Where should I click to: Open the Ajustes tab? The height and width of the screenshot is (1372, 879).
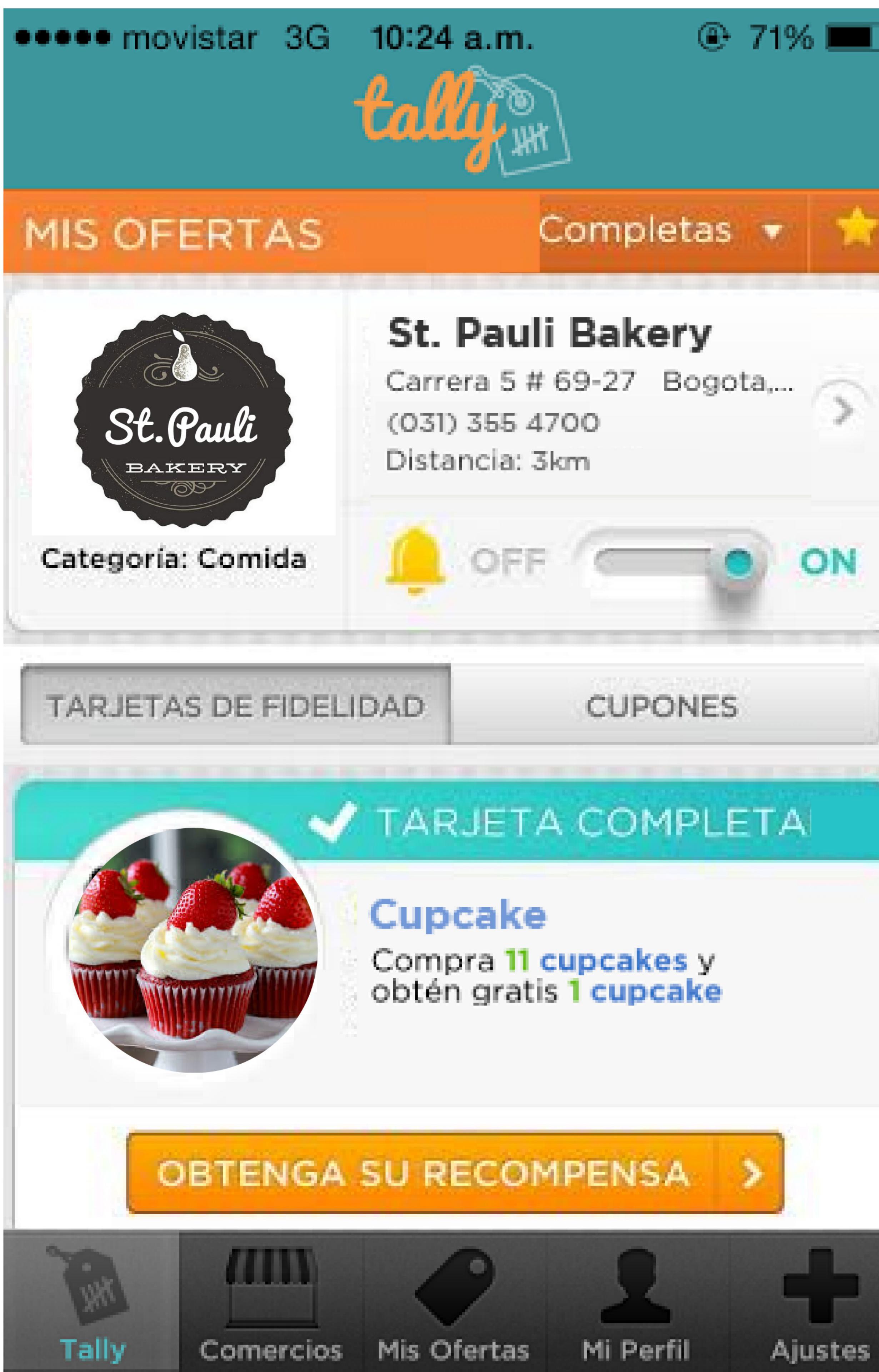click(820, 1307)
